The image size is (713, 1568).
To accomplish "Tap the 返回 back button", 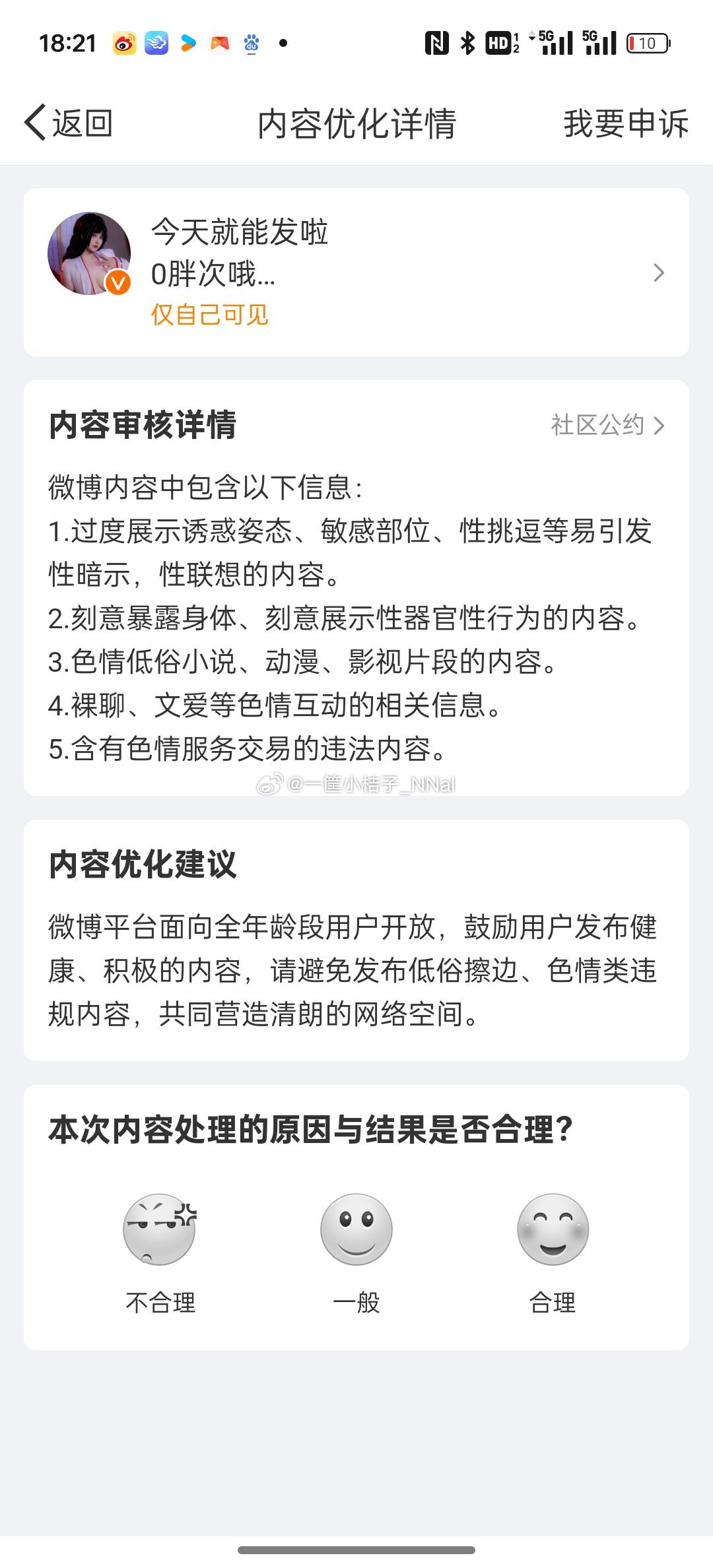I will point(69,123).
